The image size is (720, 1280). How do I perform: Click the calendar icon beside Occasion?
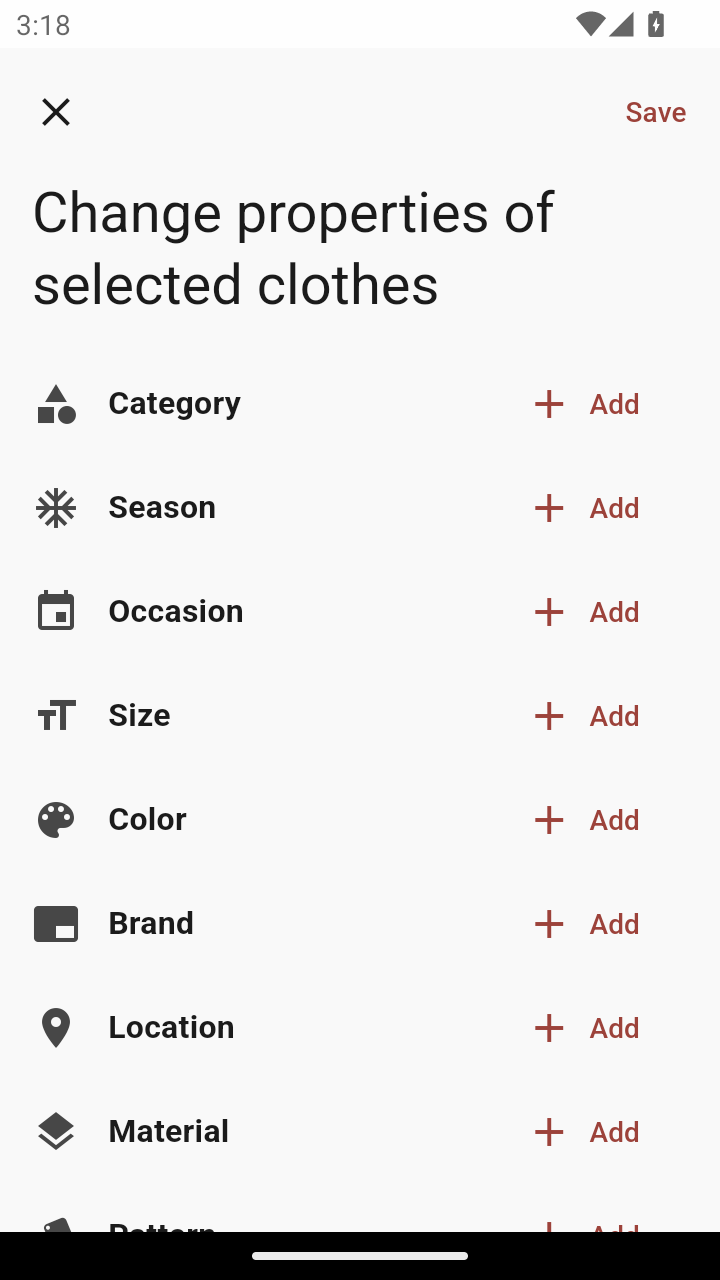coord(56,611)
